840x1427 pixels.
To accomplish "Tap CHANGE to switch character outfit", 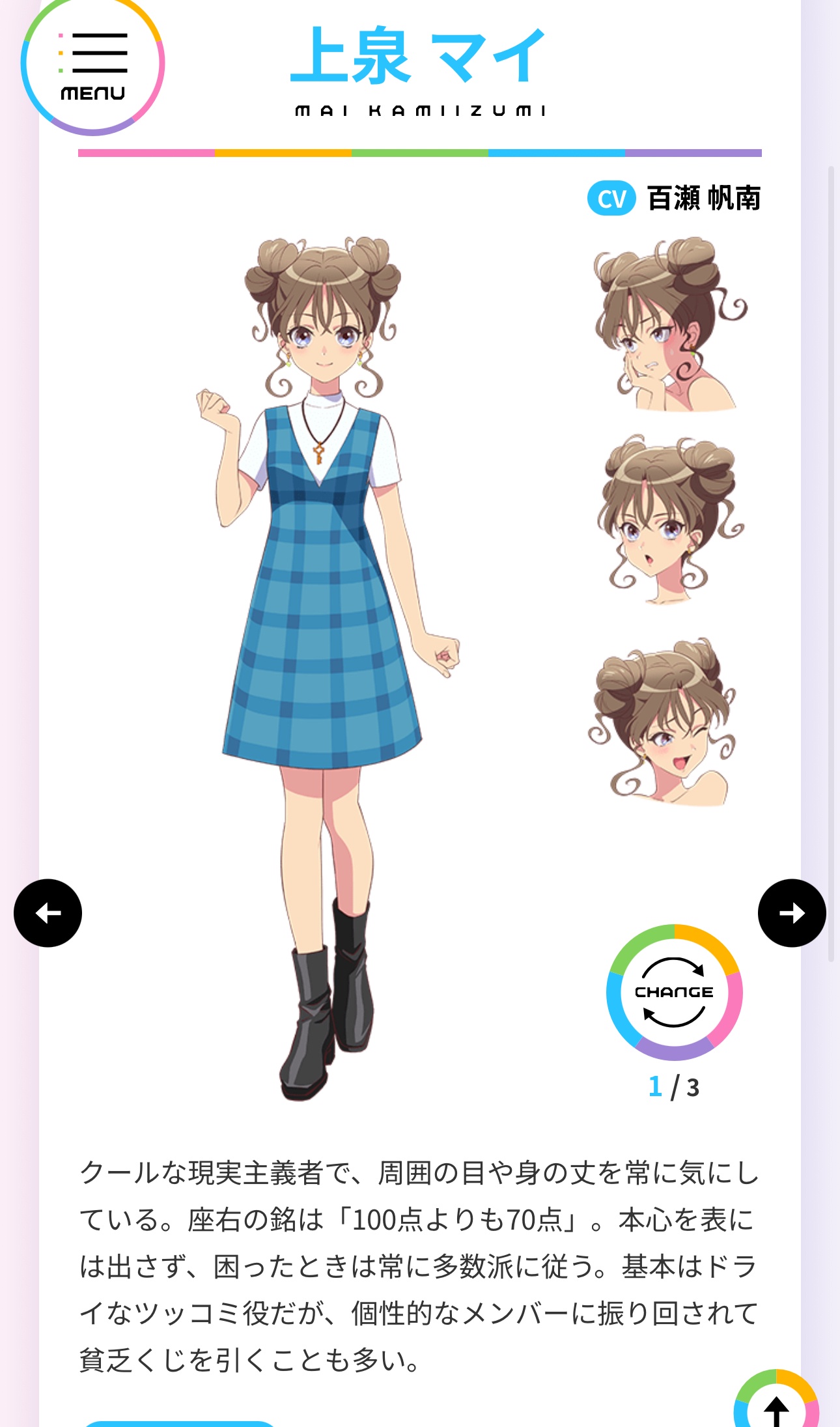I will 674,992.
